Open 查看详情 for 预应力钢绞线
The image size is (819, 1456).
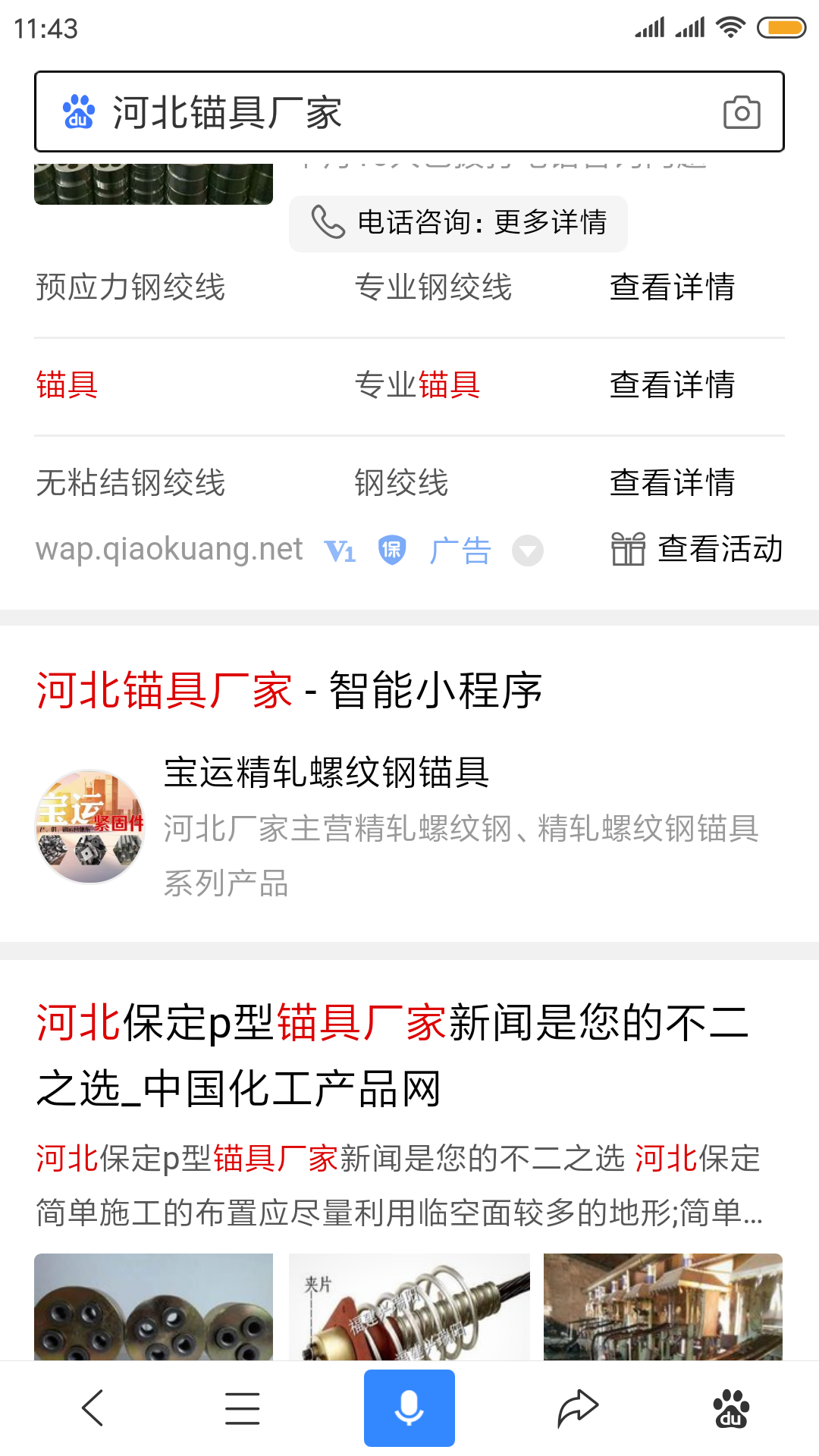(x=672, y=287)
